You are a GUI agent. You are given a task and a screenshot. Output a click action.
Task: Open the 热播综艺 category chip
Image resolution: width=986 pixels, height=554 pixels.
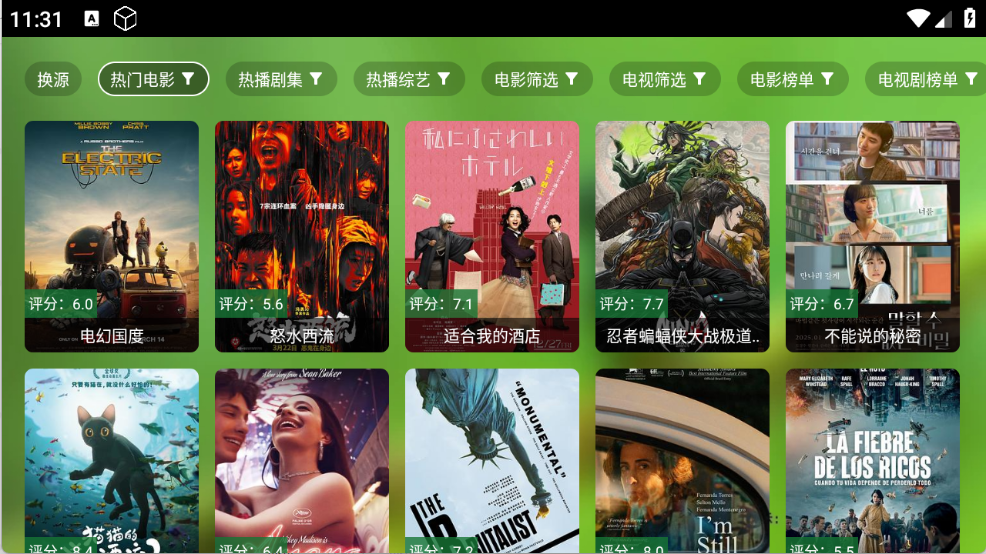pos(409,80)
